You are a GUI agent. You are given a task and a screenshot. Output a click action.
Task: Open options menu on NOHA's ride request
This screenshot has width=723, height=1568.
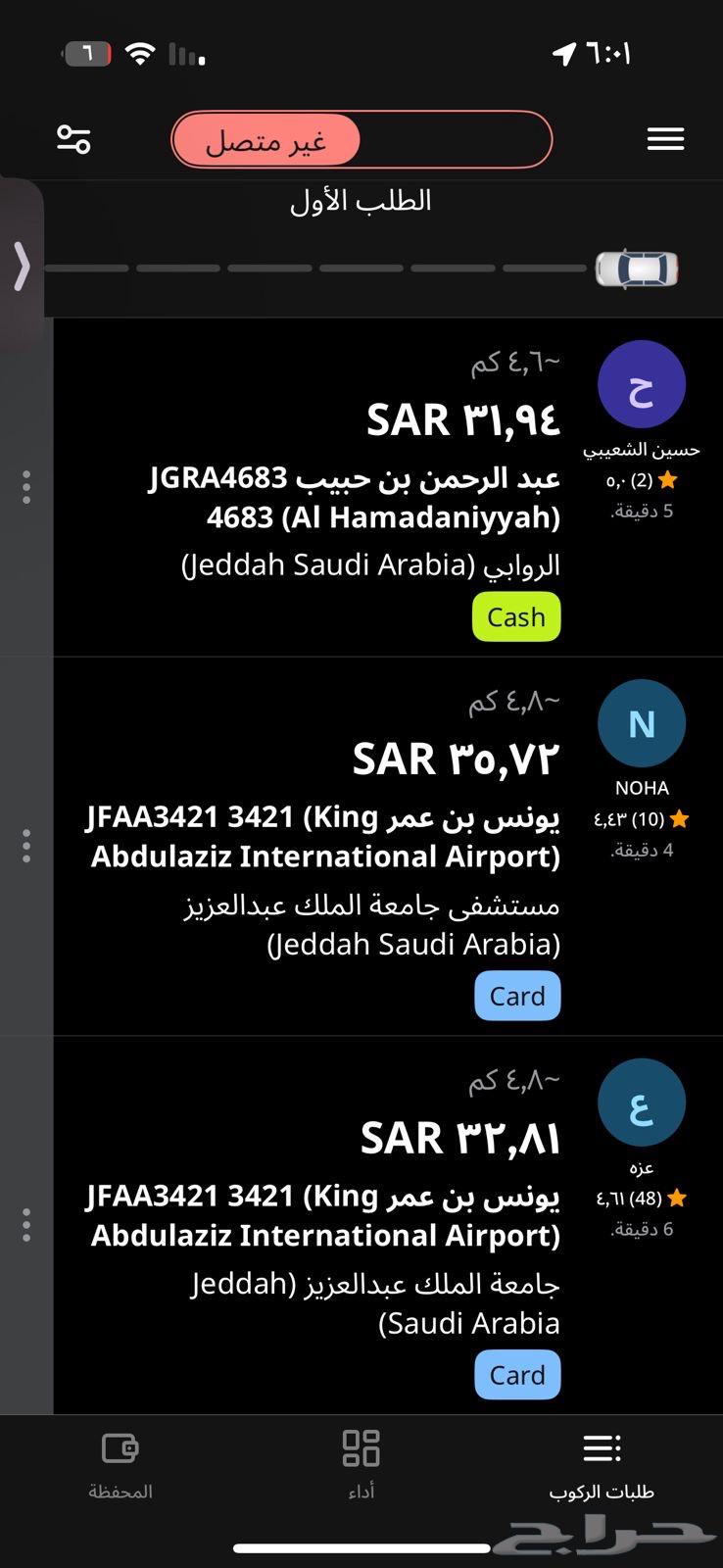tap(26, 847)
